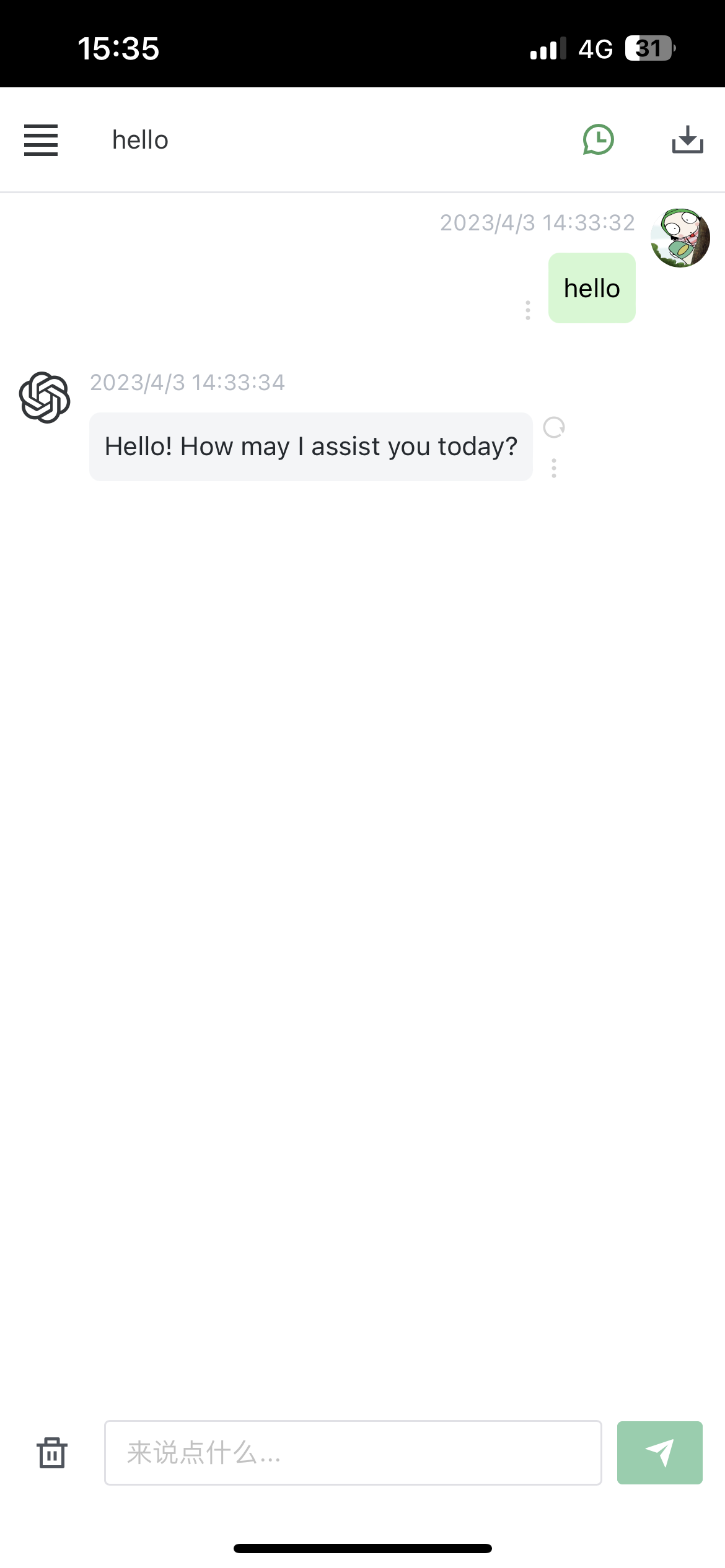
Task: Toggle the chat history clock icon
Action: (x=598, y=140)
